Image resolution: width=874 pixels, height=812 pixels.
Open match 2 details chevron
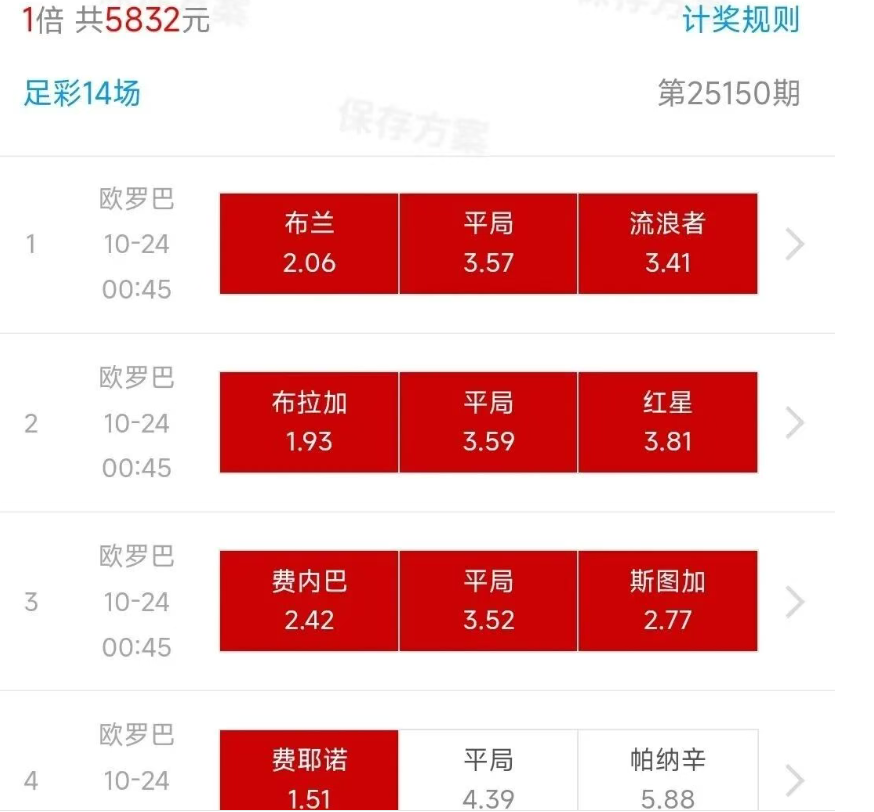[x=795, y=423]
